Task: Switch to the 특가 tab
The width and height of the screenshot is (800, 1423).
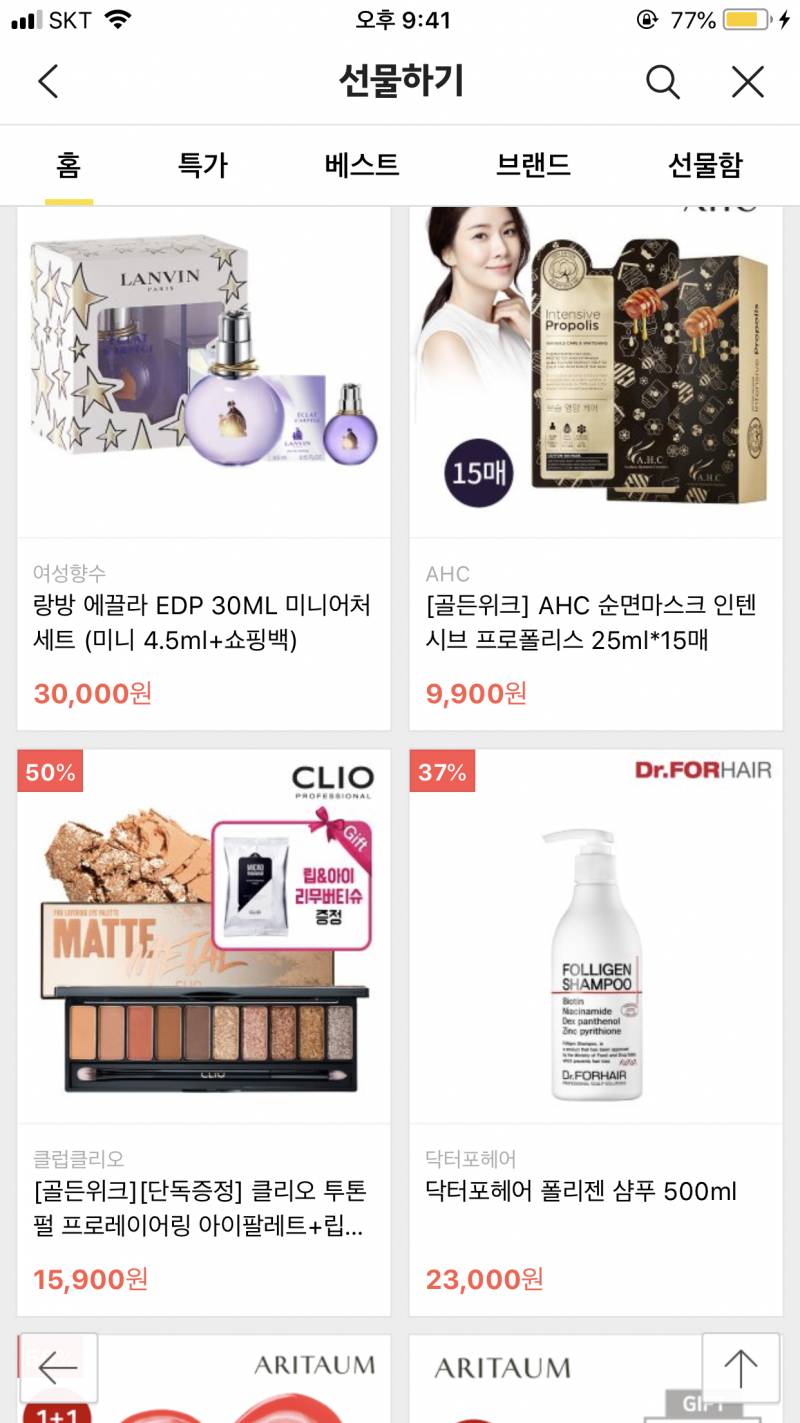Action: (x=202, y=165)
